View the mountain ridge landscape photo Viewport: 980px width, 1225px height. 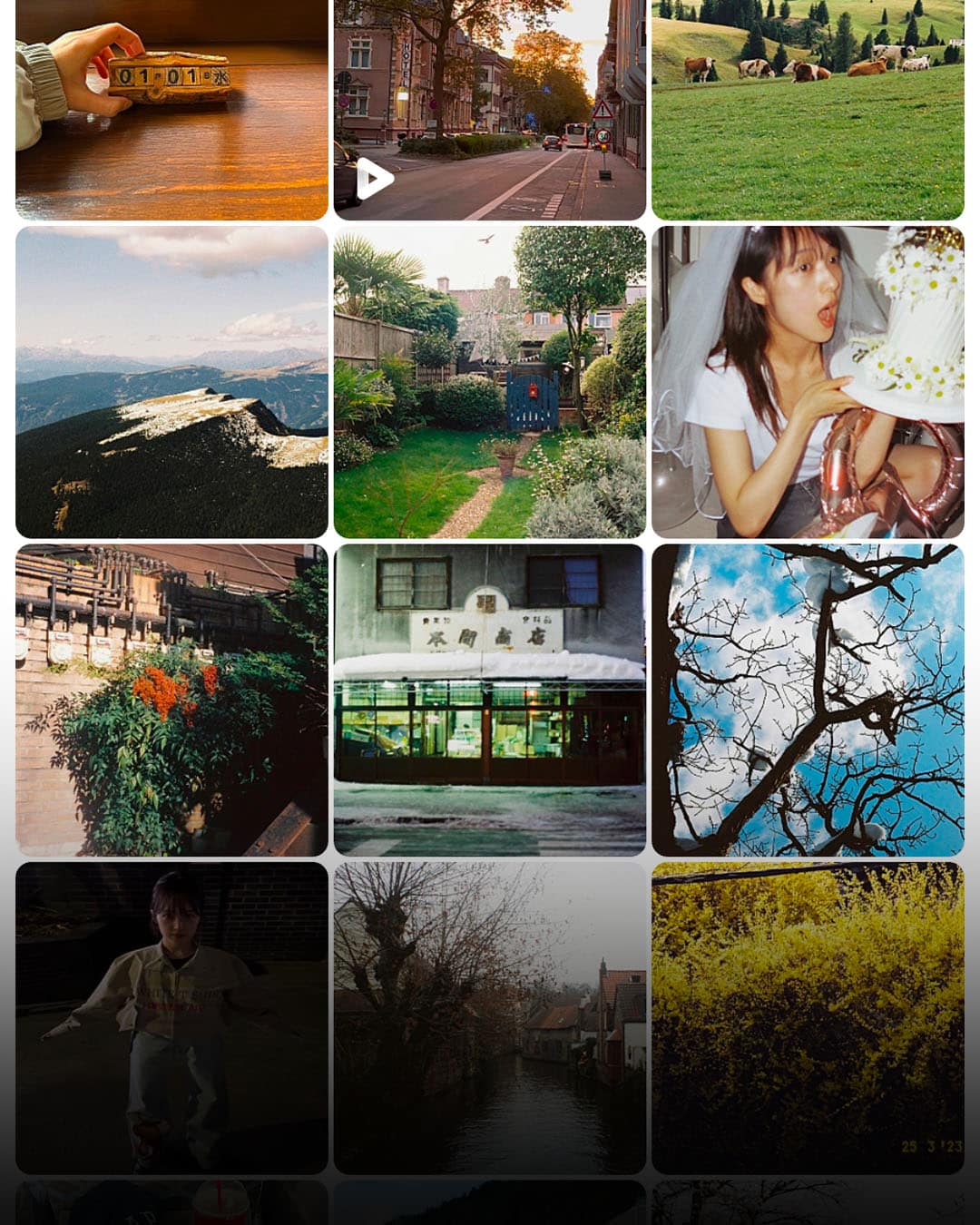[x=171, y=382]
